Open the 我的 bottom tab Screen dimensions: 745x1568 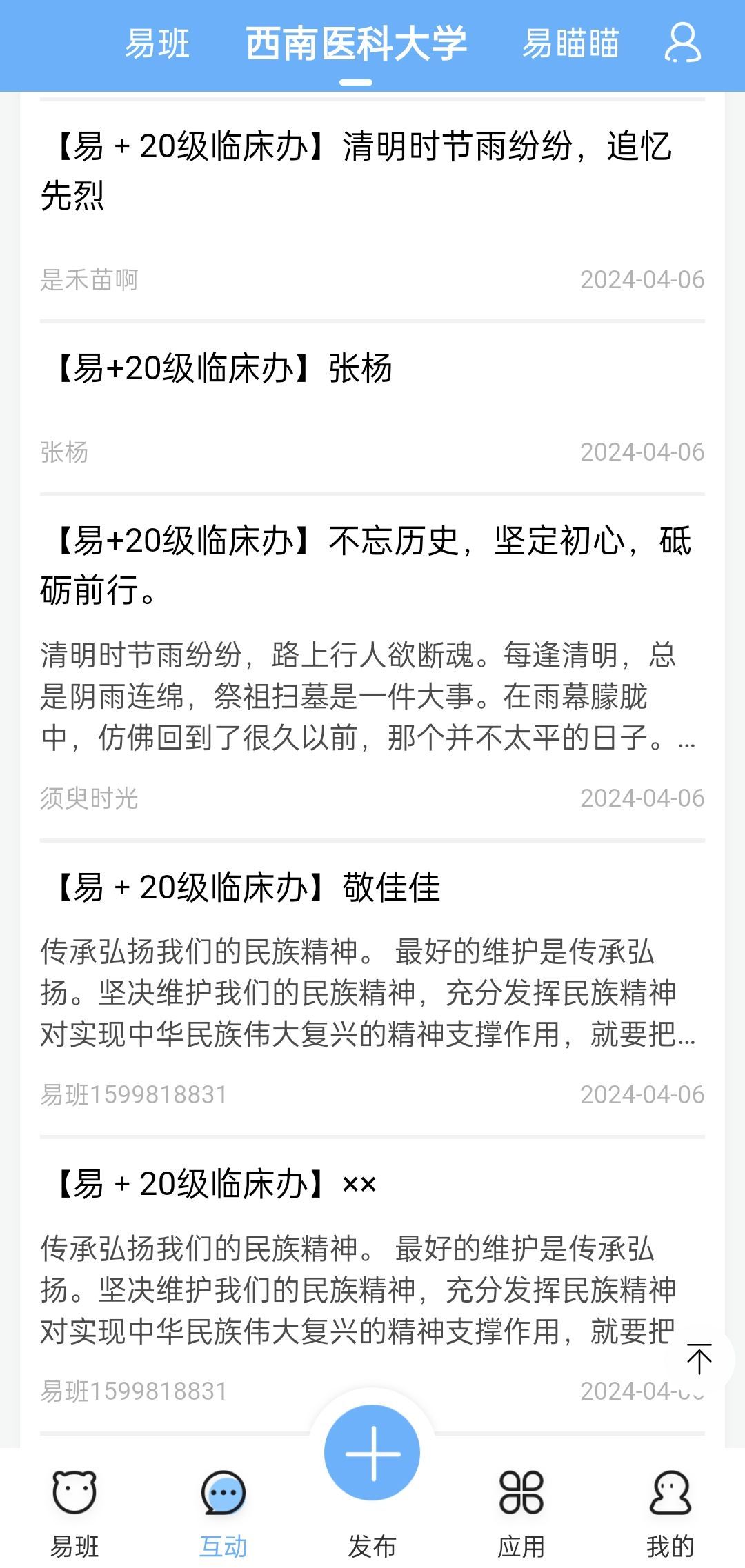(x=670, y=1514)
